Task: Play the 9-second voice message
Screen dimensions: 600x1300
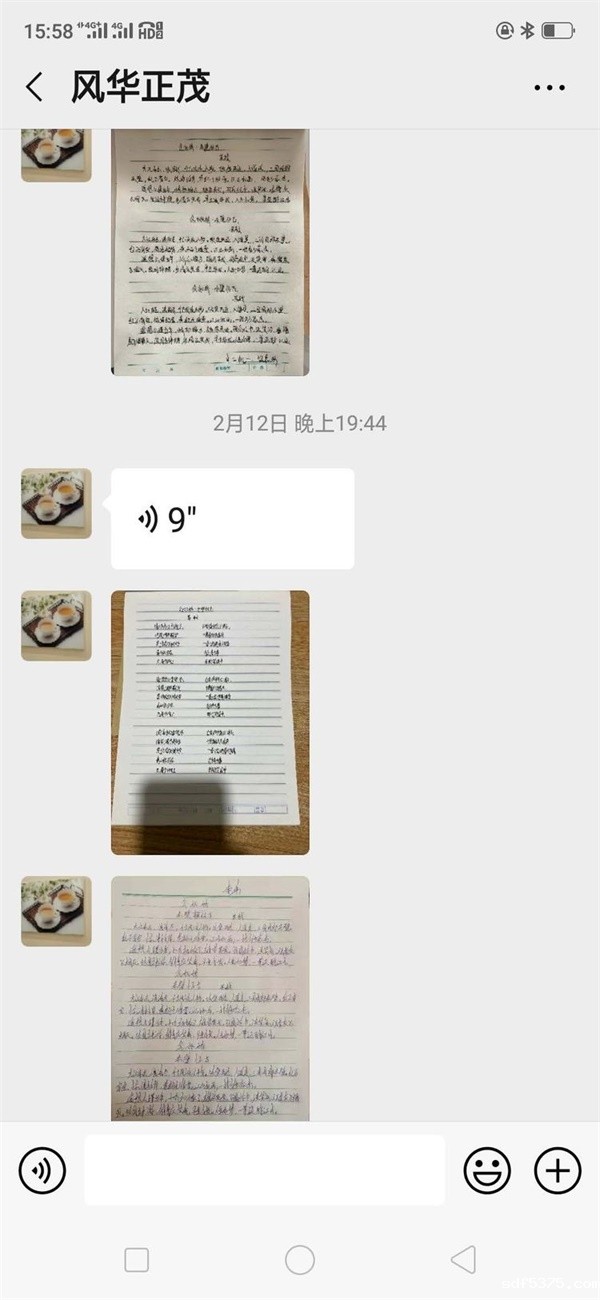Action: (x=232, y=519)
